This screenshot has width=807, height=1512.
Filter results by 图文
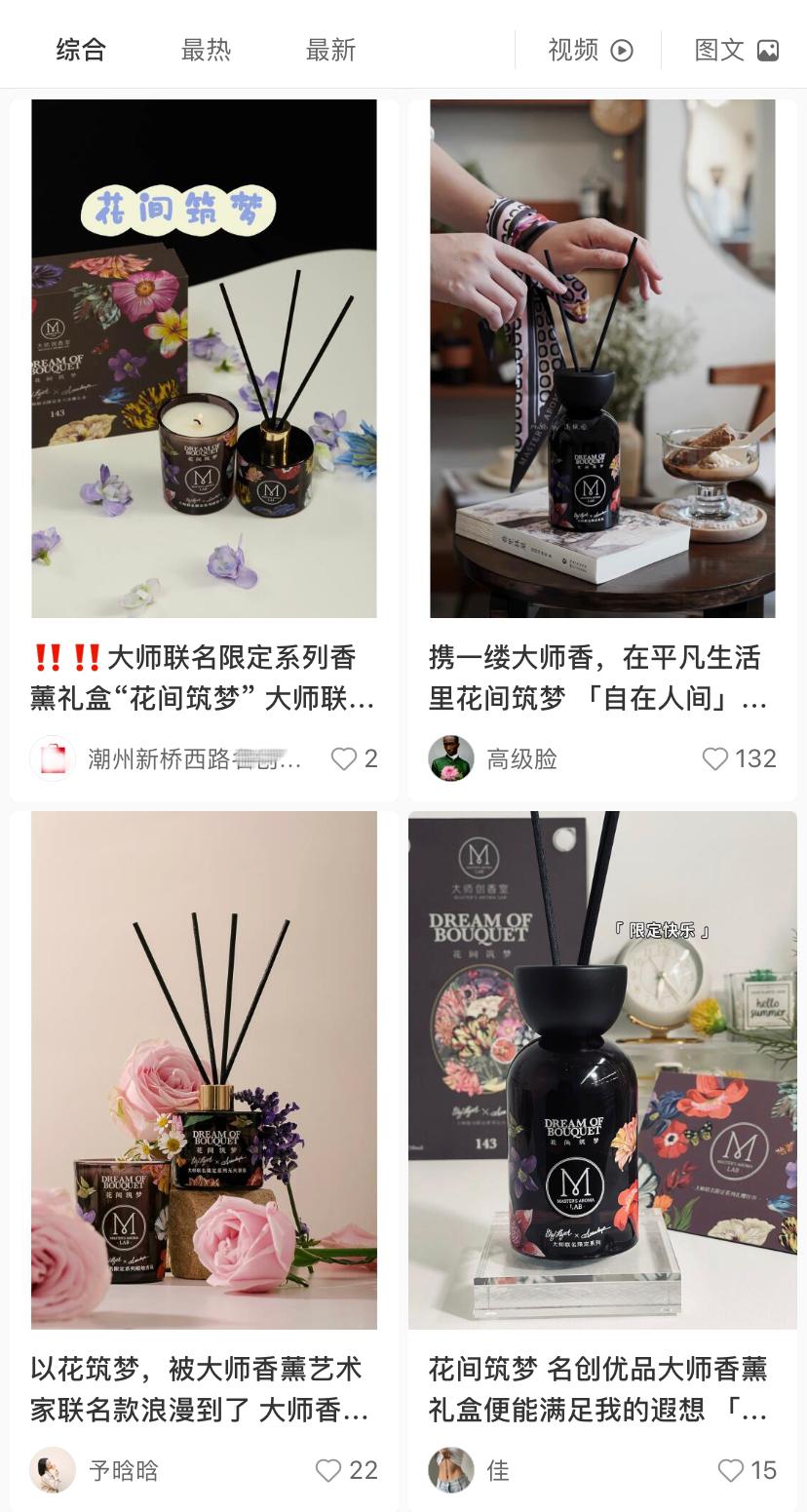736,50
